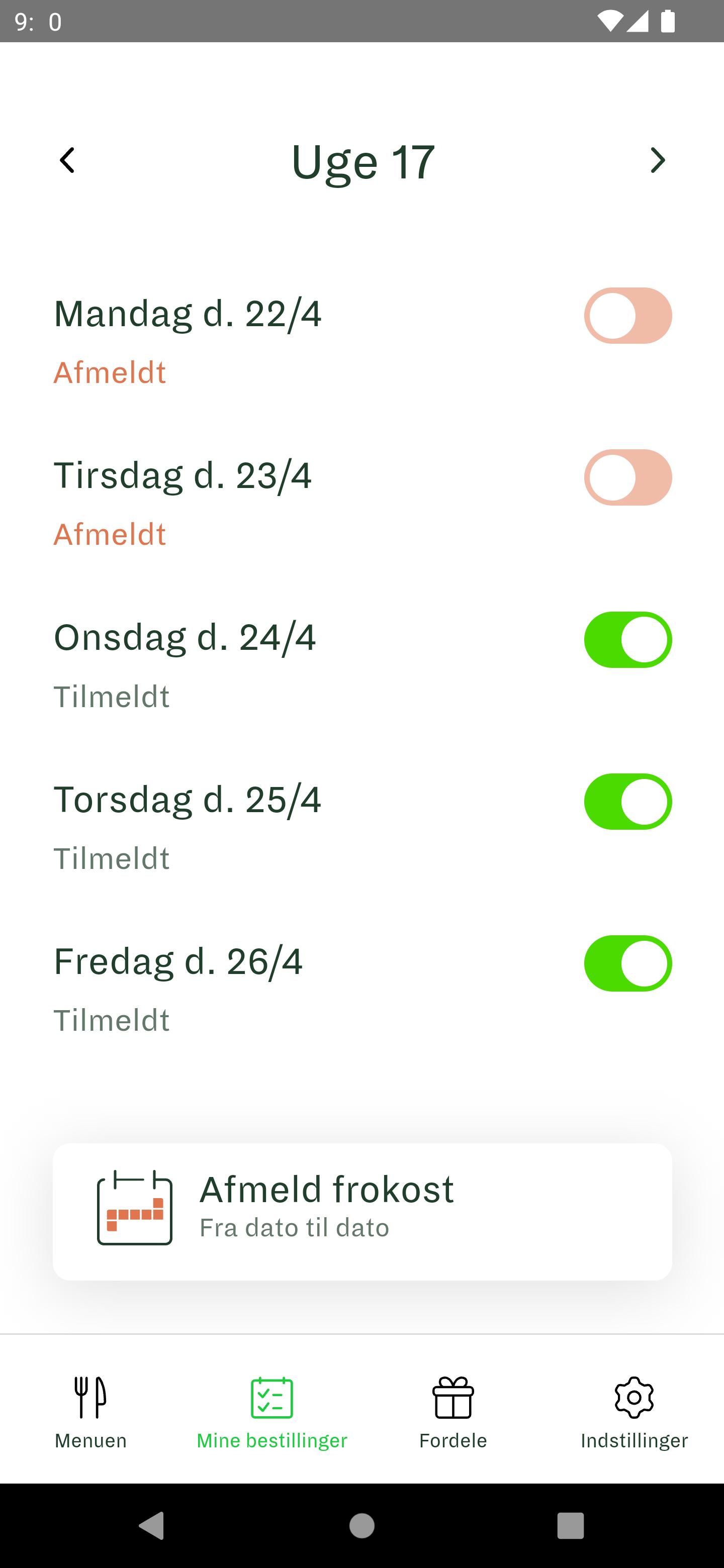Go to the Indstillinger tab

point(634,1413)
